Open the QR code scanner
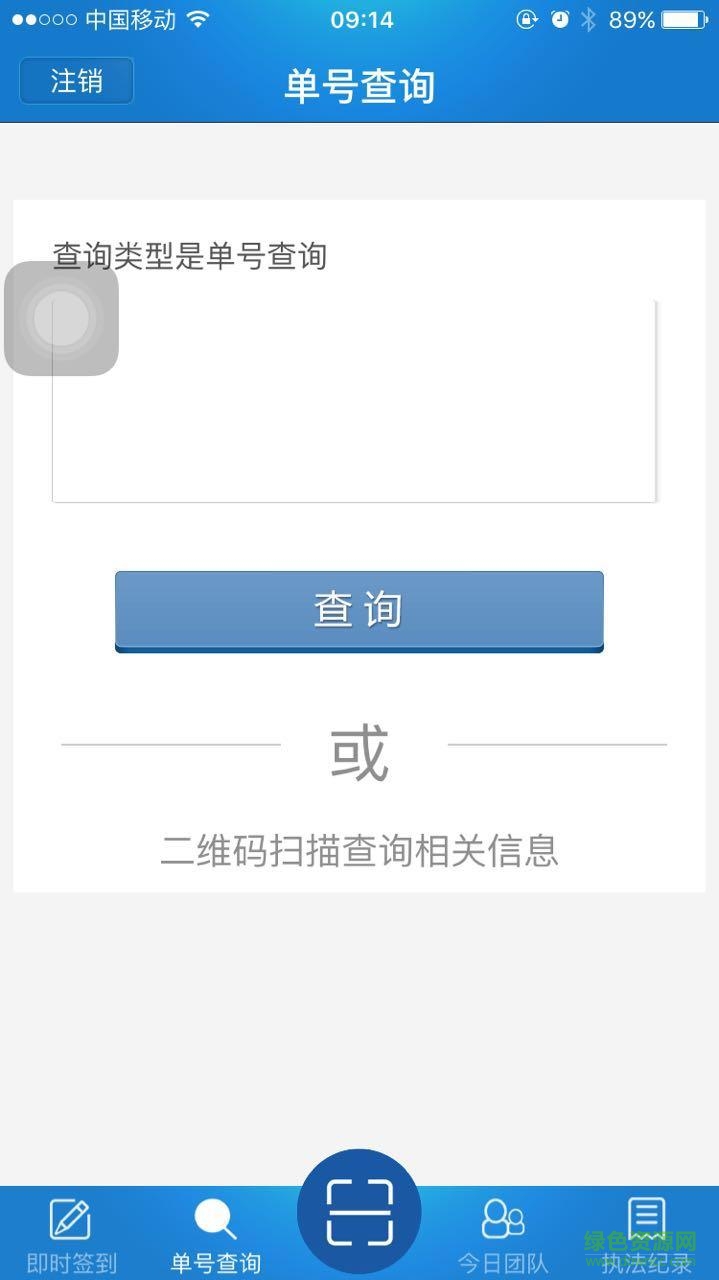The image size is (719, 1280). tap(359, 1211)
